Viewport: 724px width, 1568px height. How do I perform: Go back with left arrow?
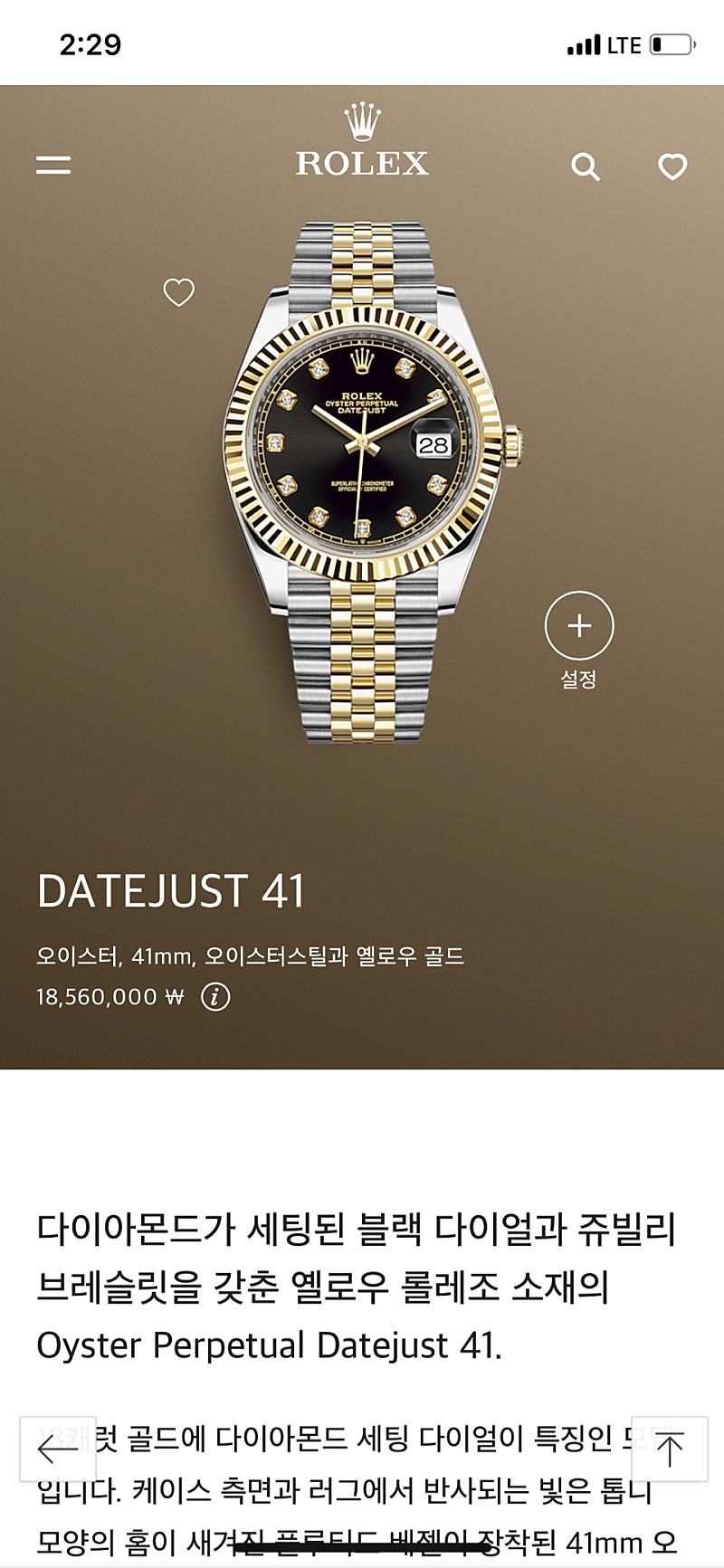click(x=58, y=1449)
